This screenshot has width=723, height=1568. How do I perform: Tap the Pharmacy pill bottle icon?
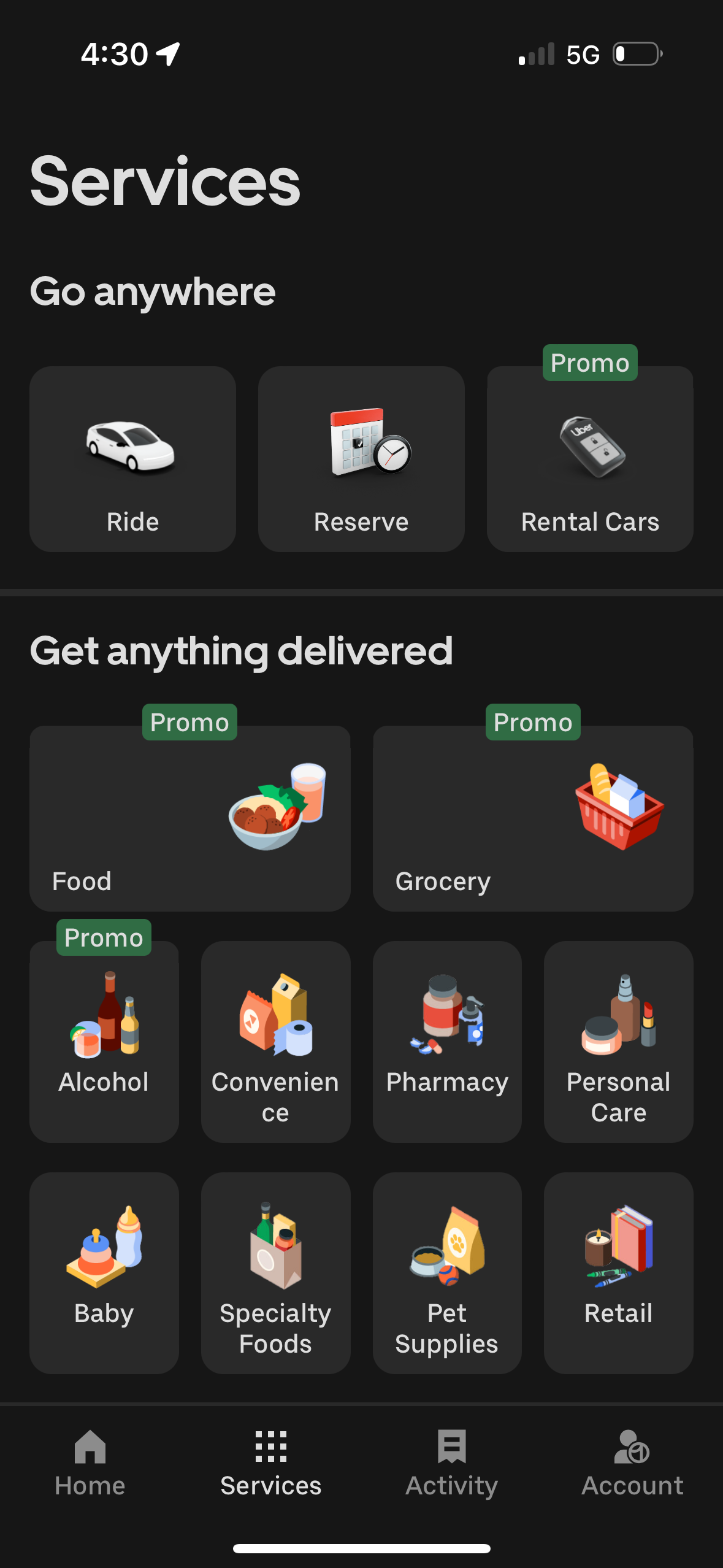[x=446, y=1021]
